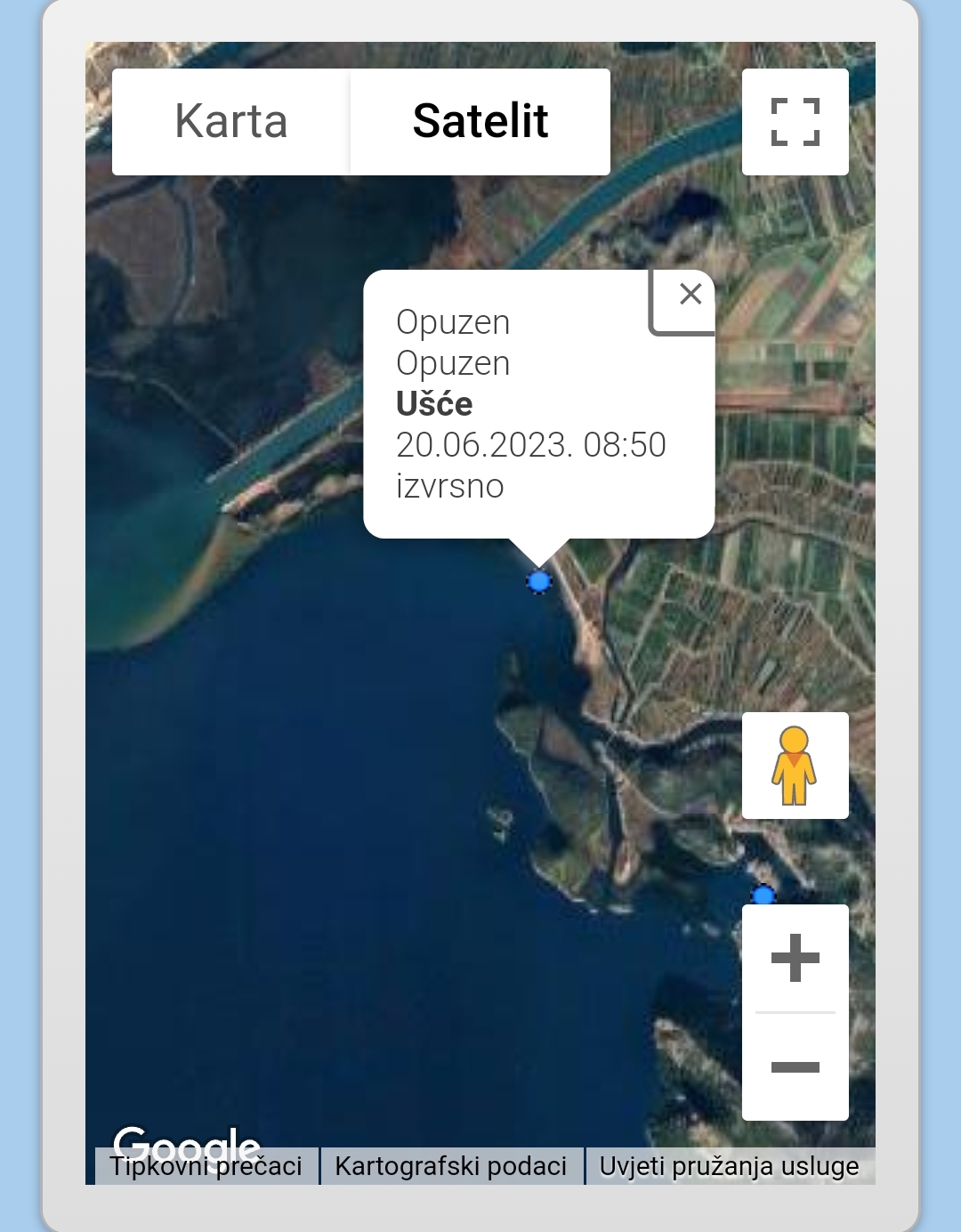
Task: Zoom out on the map
Action: pyautogui.click(x=795, y=1067)
